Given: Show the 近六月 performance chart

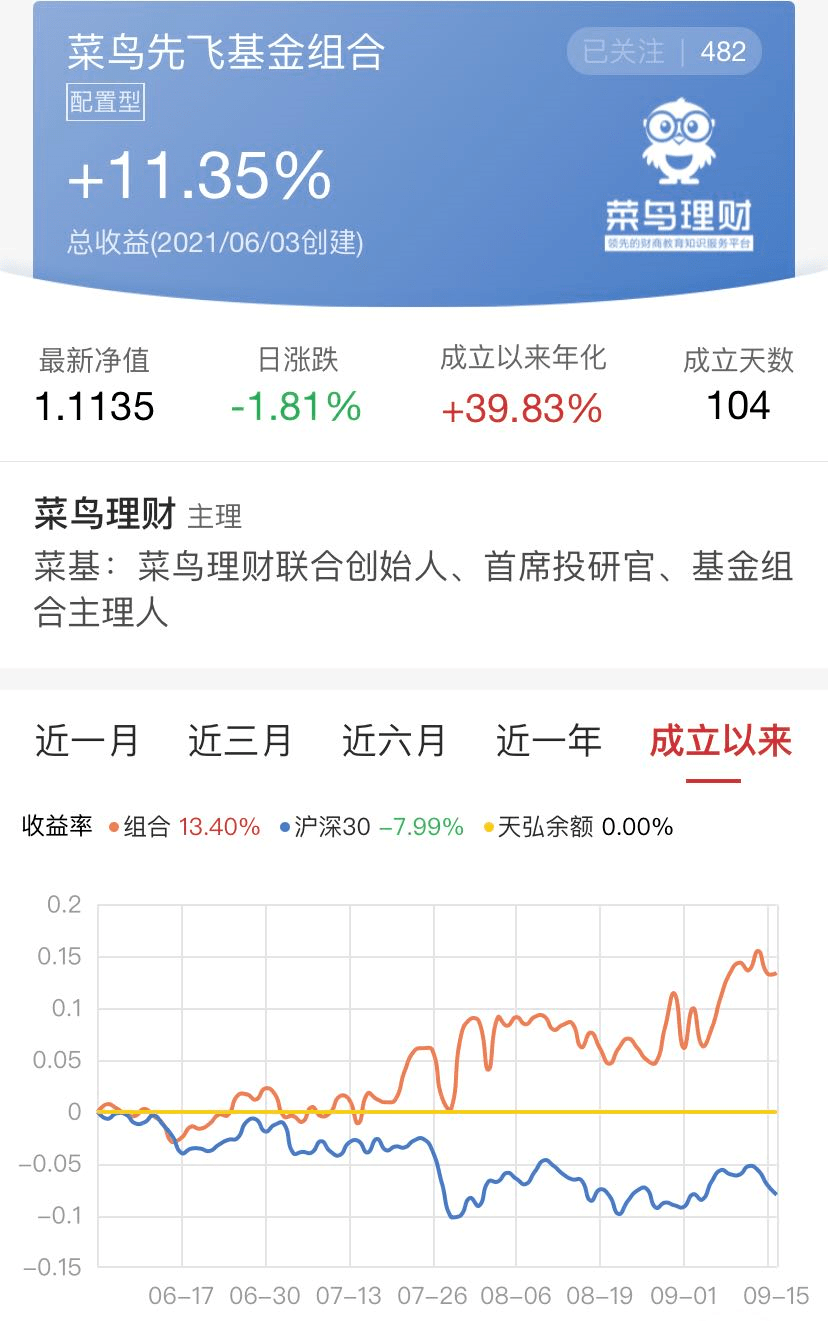Looking at the screenshot, I should point(394,741).
